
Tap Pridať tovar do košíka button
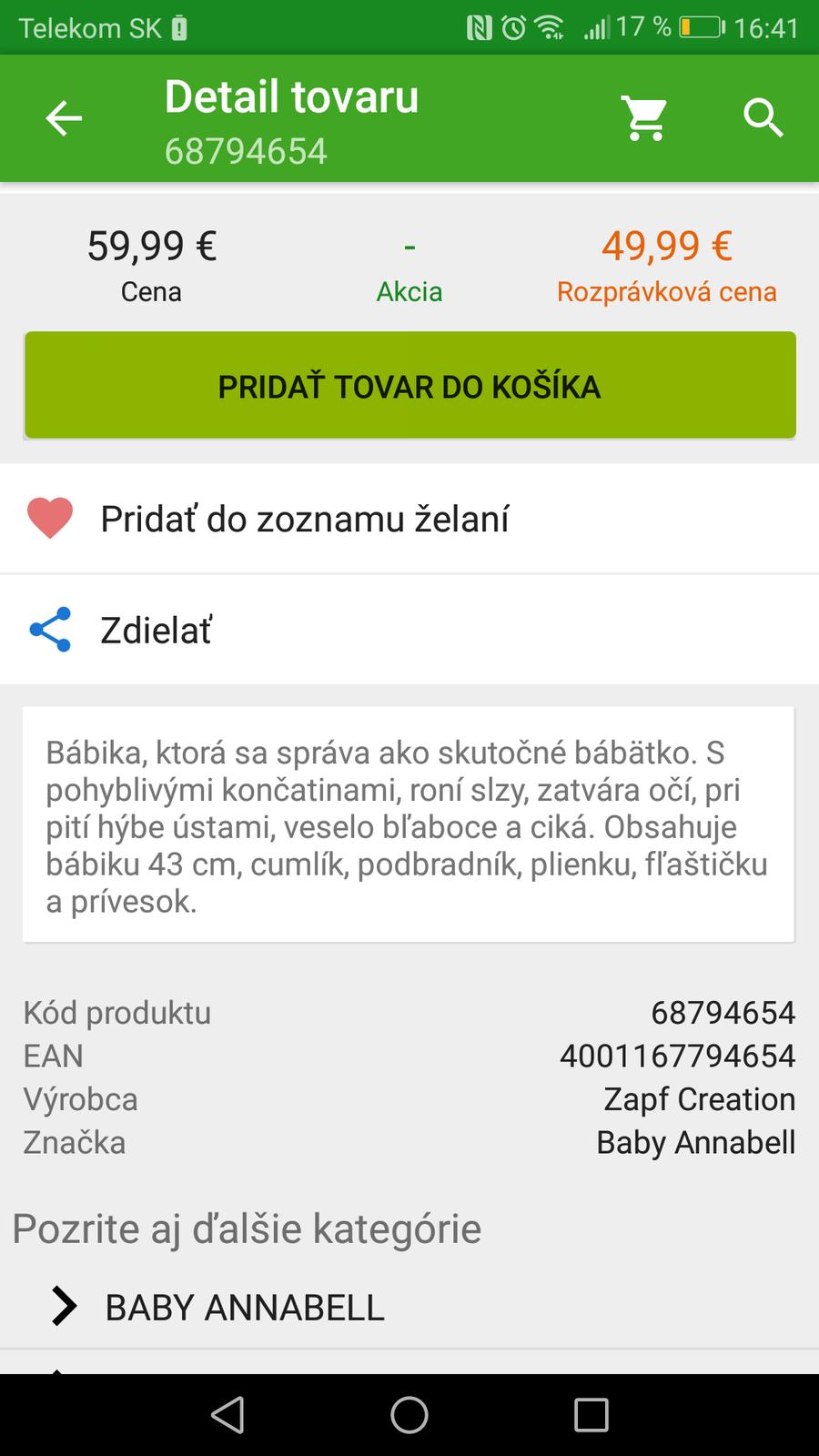[x=409, y=386]
